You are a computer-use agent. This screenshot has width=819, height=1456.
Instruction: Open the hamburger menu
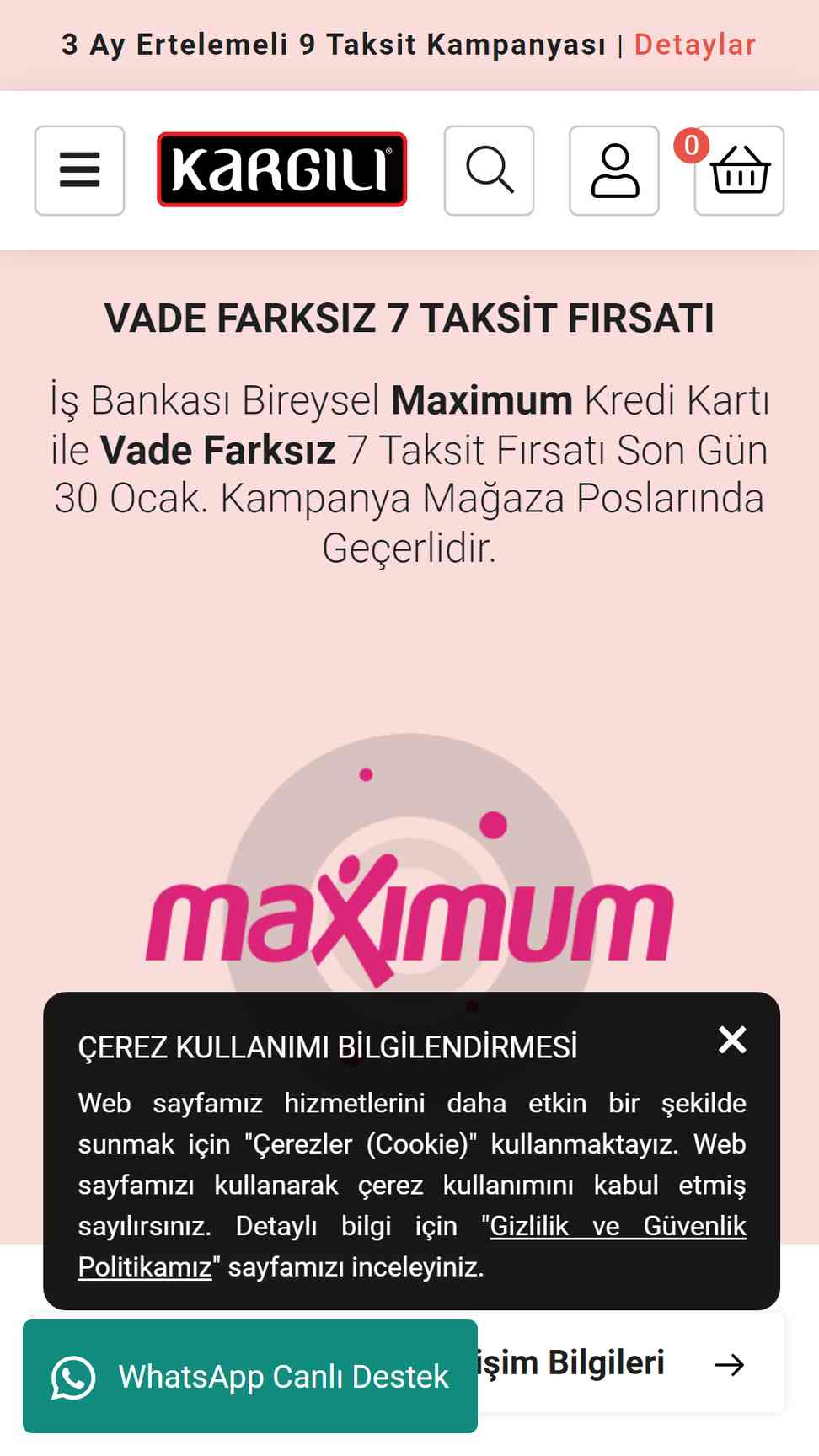[79, 171]
